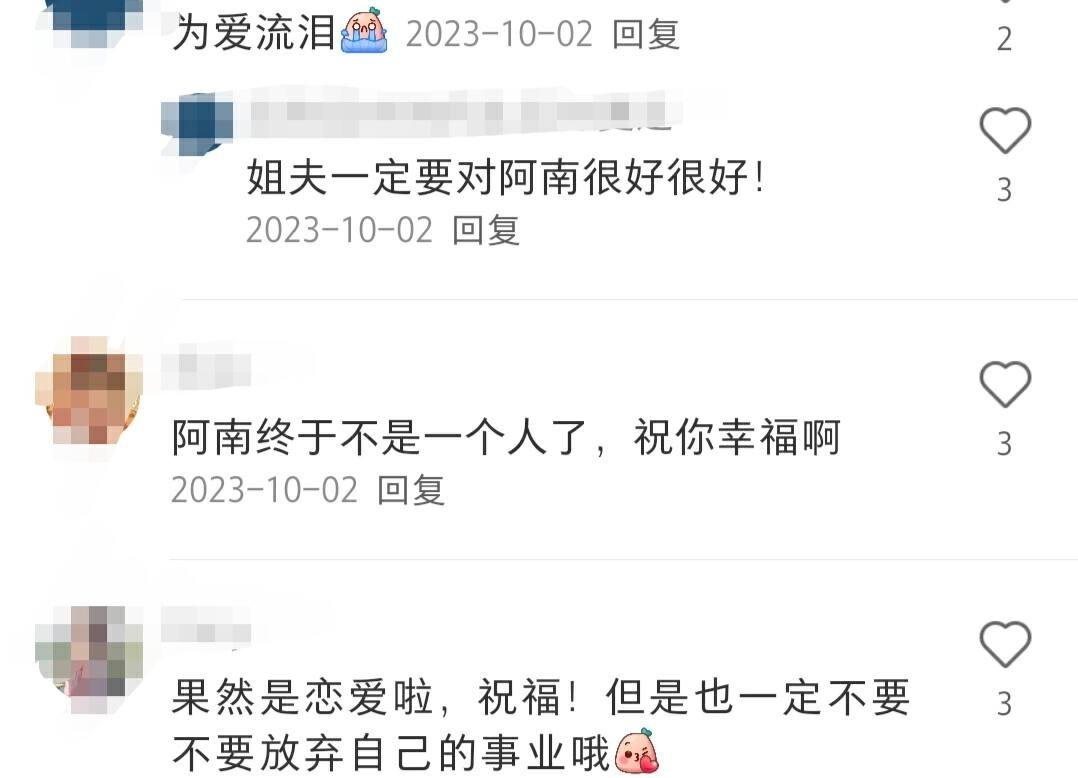Reply to 姐夫一定要对阿南很好很好 comment
This screenshot has width=1078, height=778.
click(486, 231)
